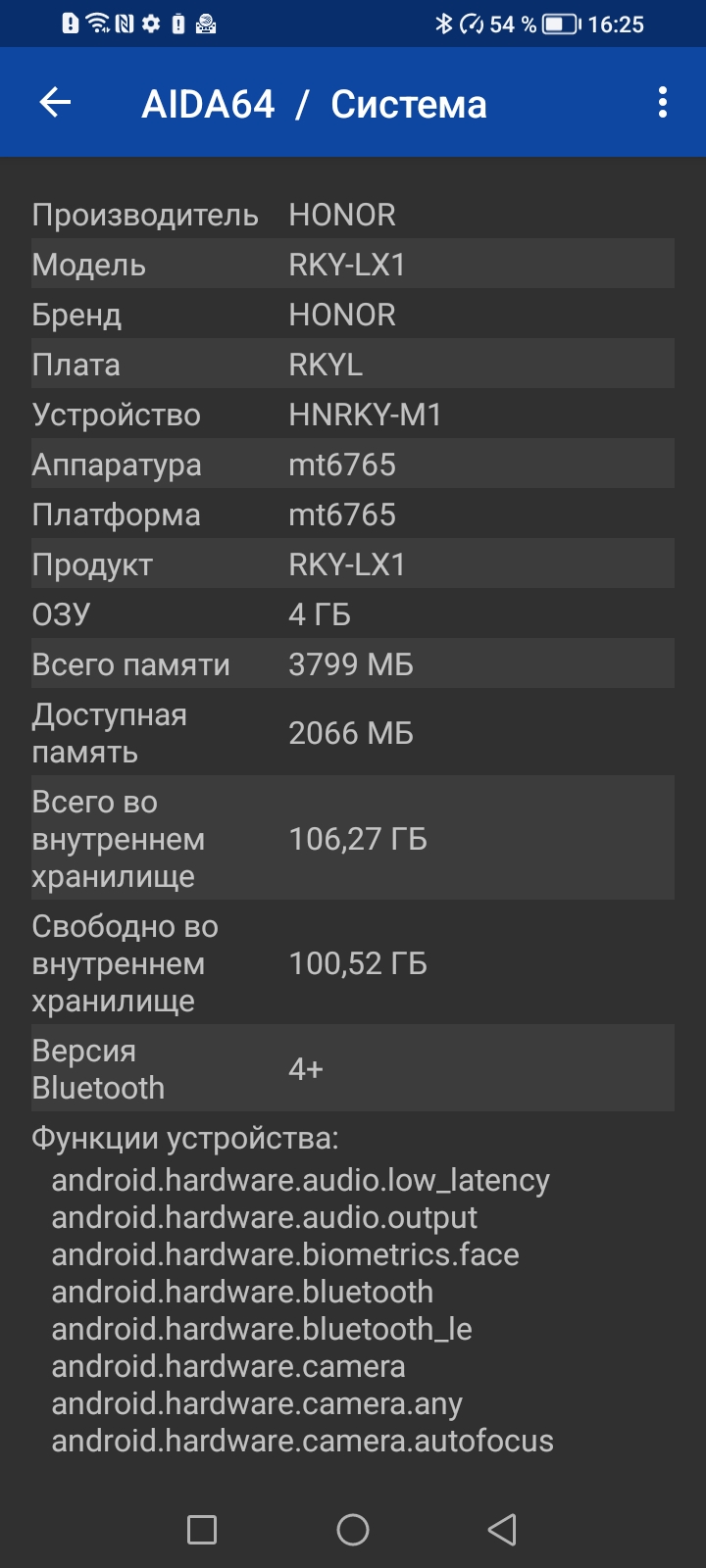Open the three-dot overflow menu
The width and height of the screenshot is (706, 1568).
point(663,103)
